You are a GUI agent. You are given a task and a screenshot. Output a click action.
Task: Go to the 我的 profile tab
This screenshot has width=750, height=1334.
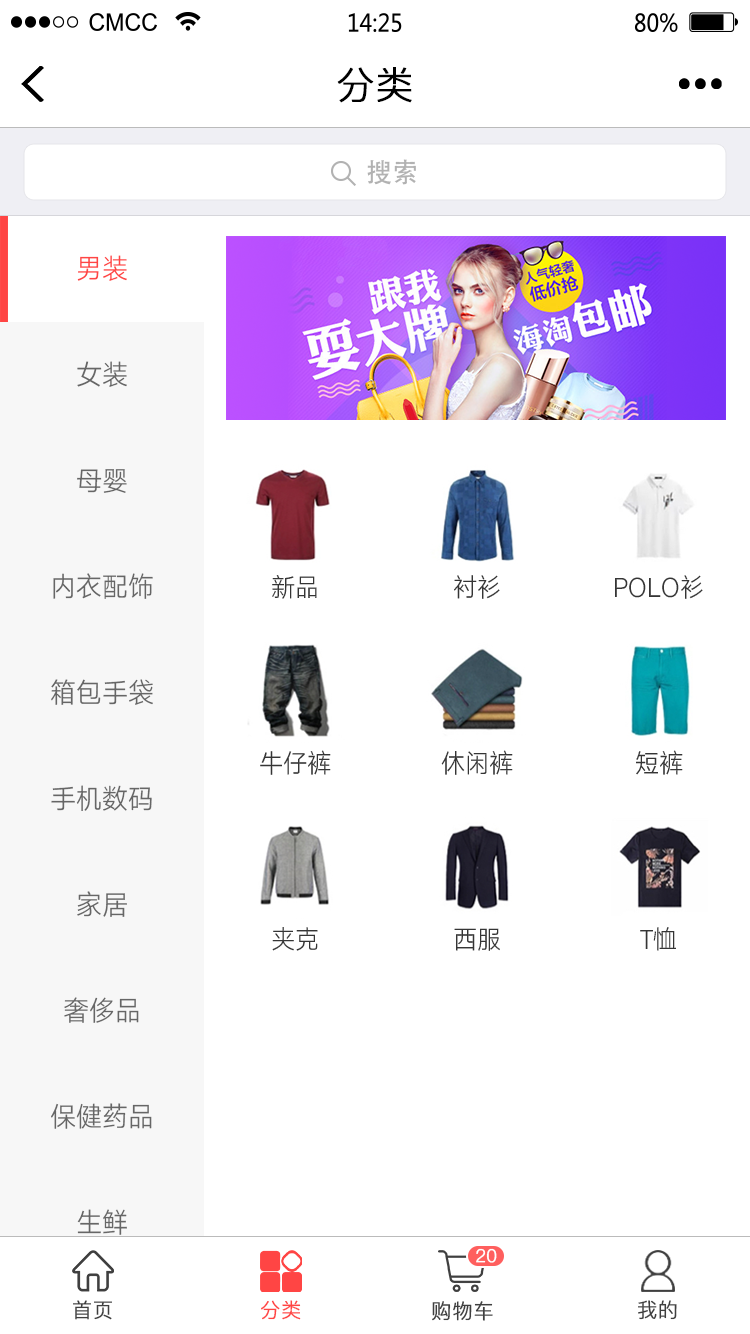[x=657, y=1286]
